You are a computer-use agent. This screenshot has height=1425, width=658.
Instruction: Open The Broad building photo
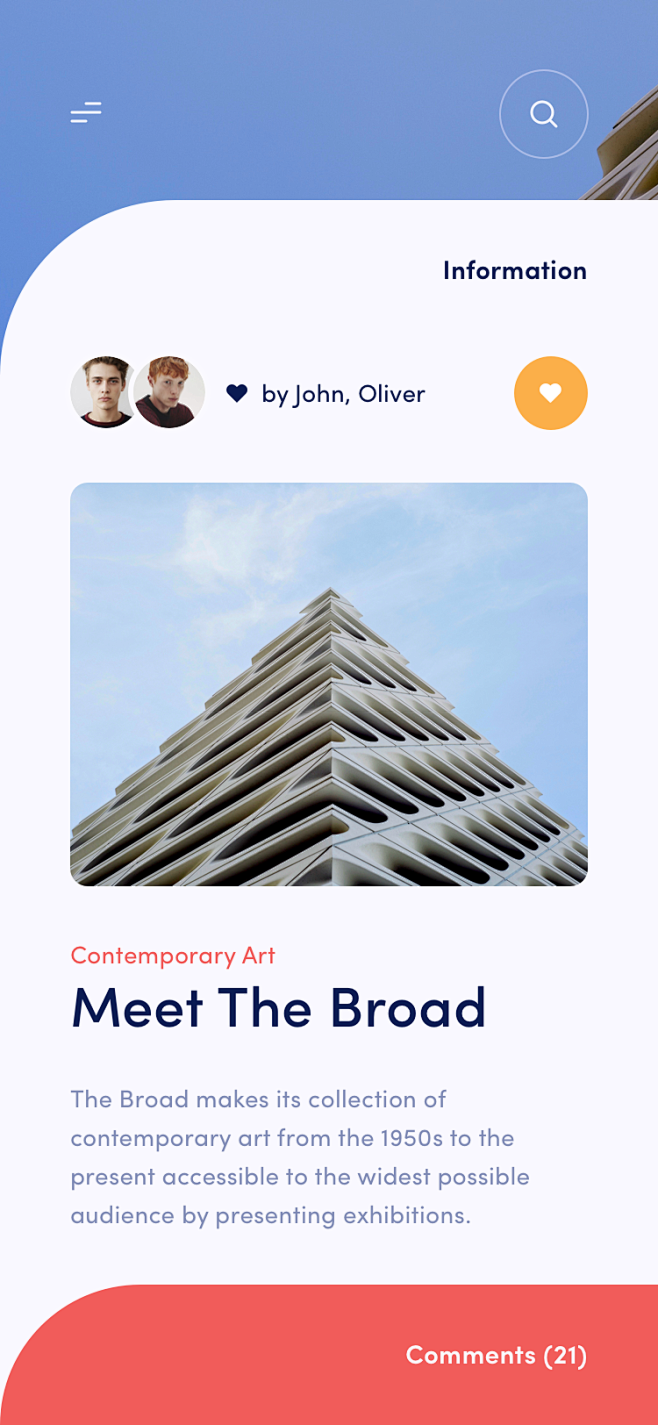tap(328, 684)
